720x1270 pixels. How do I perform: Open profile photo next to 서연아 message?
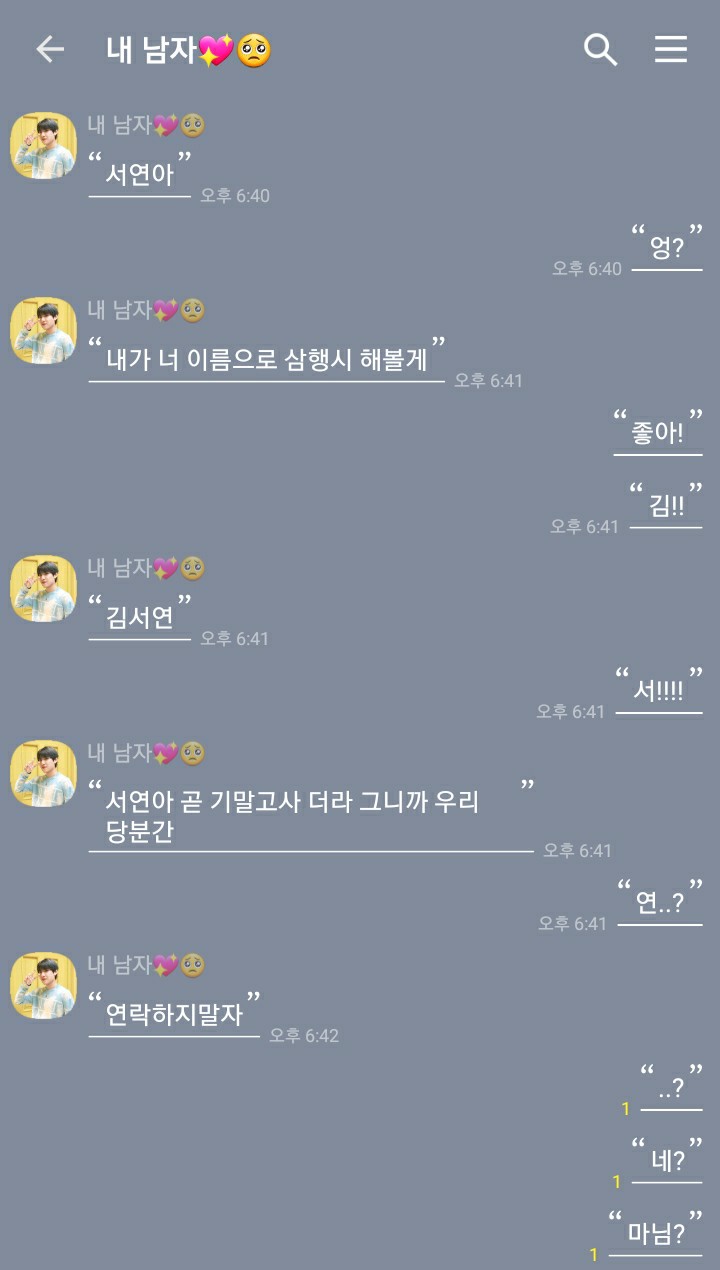tap(44, 146)
